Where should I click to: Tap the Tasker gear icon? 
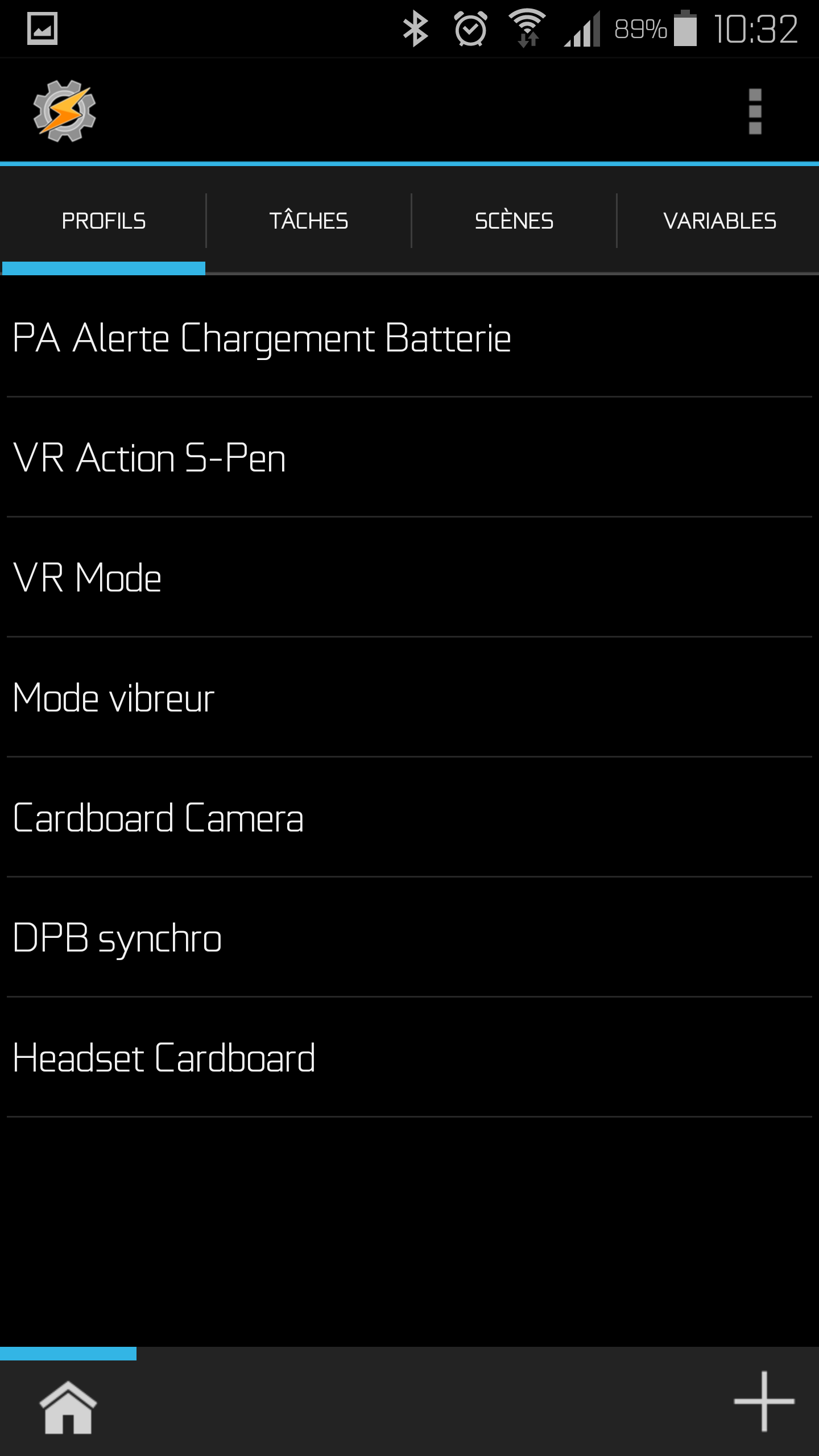[x=64, y=111]
